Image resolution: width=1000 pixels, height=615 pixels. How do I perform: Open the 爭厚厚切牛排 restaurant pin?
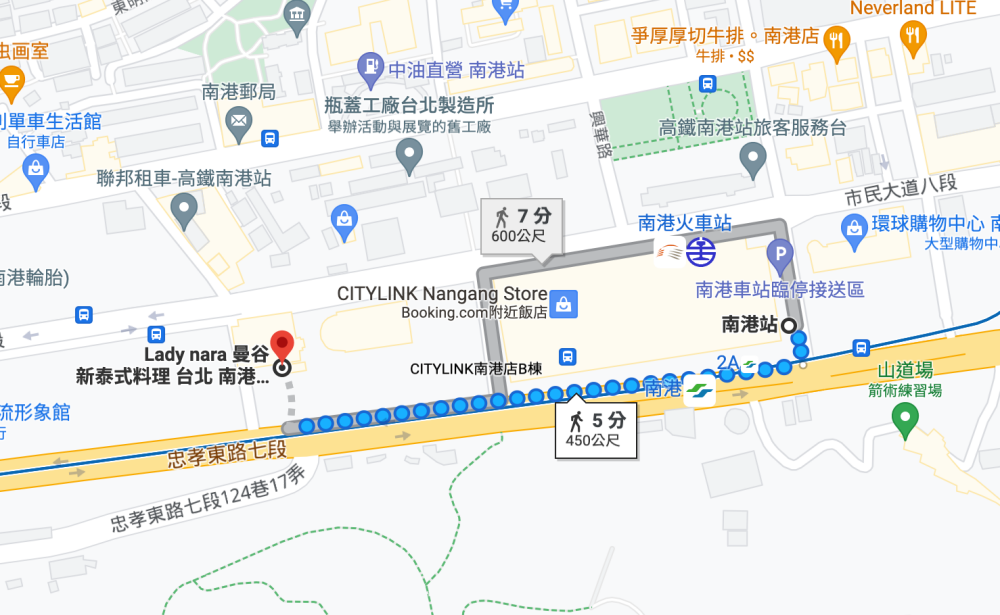pos(838,38)
